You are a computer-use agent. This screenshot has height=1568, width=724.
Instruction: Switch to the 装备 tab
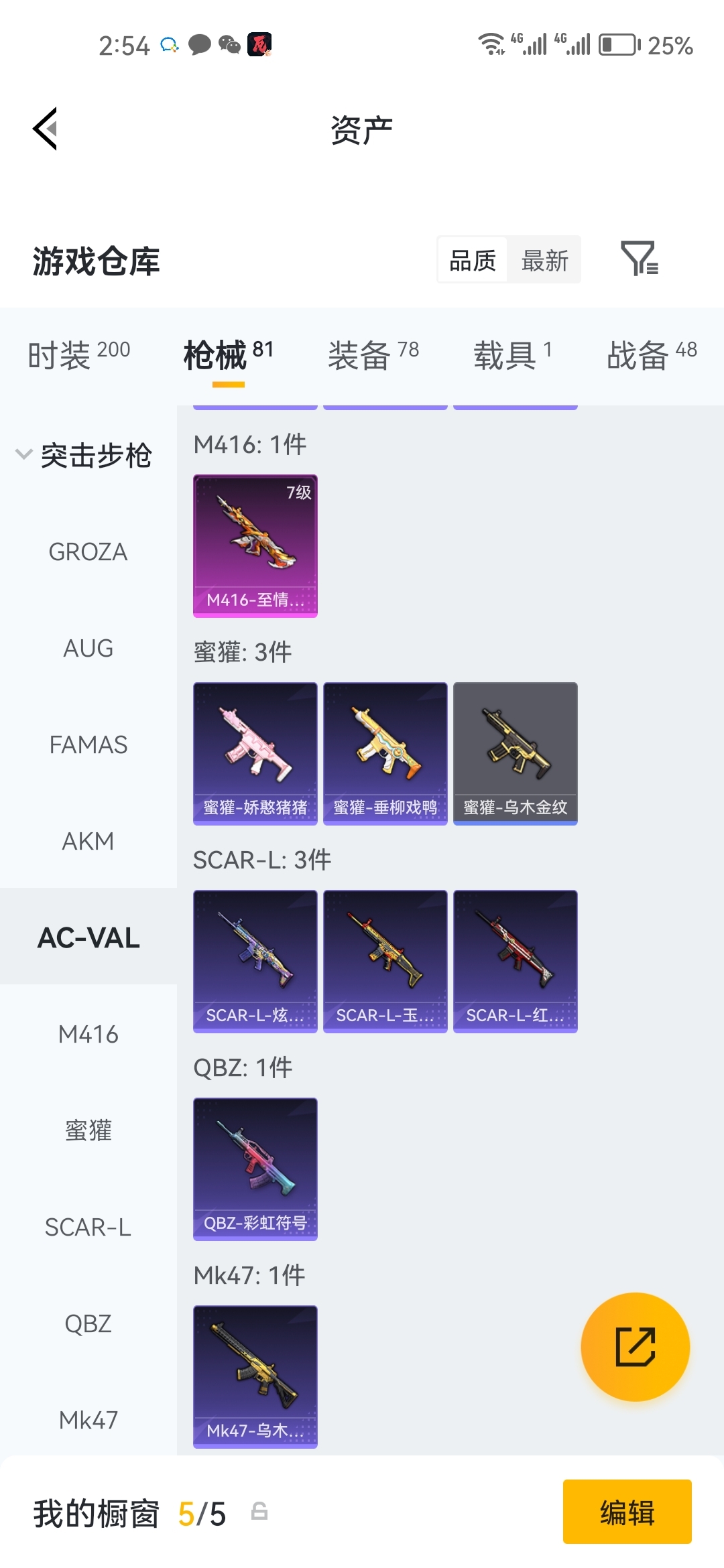pyautogui.click(x=373, y=354)
